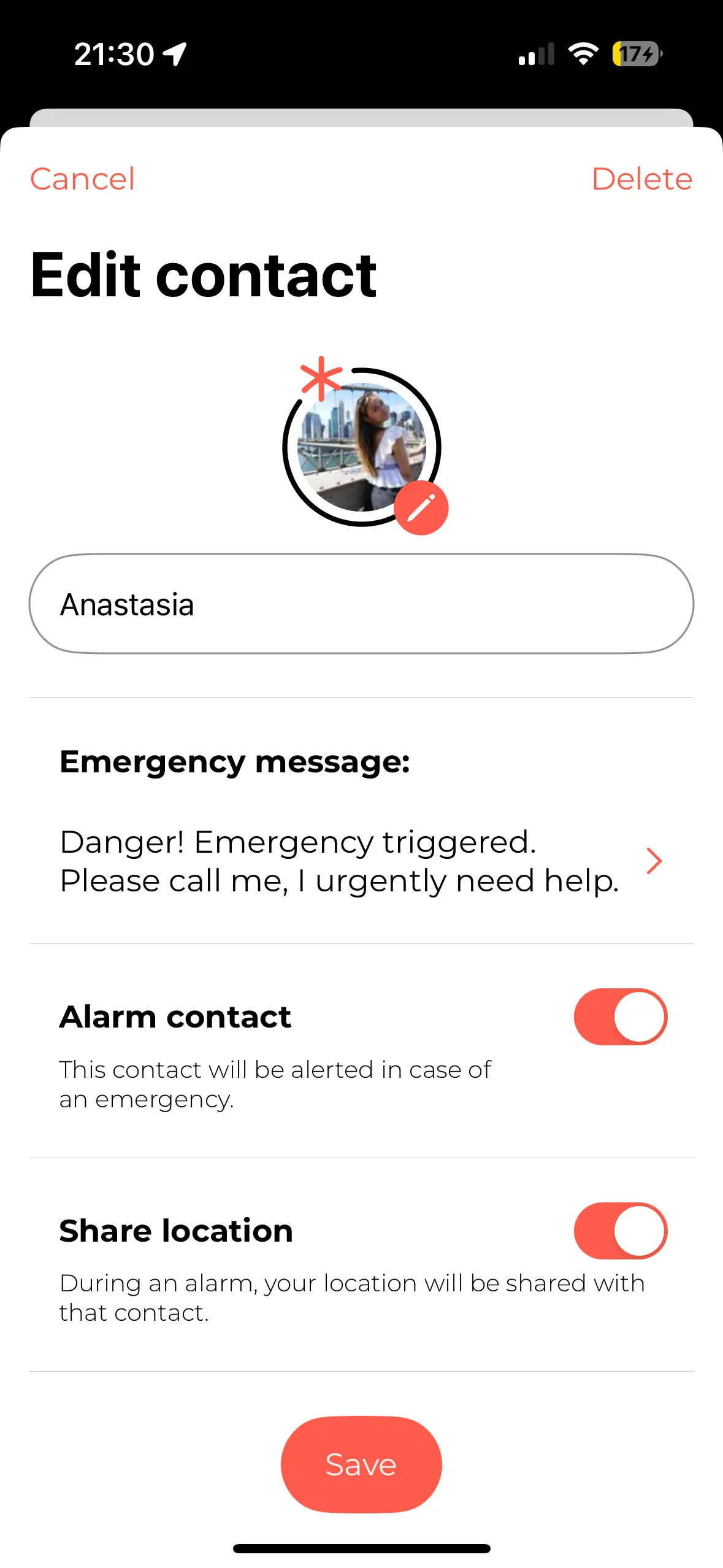Screen dimensions: 723x1568
Task: Edit the contact photo with pencil icon
Action: coord(421,508)
